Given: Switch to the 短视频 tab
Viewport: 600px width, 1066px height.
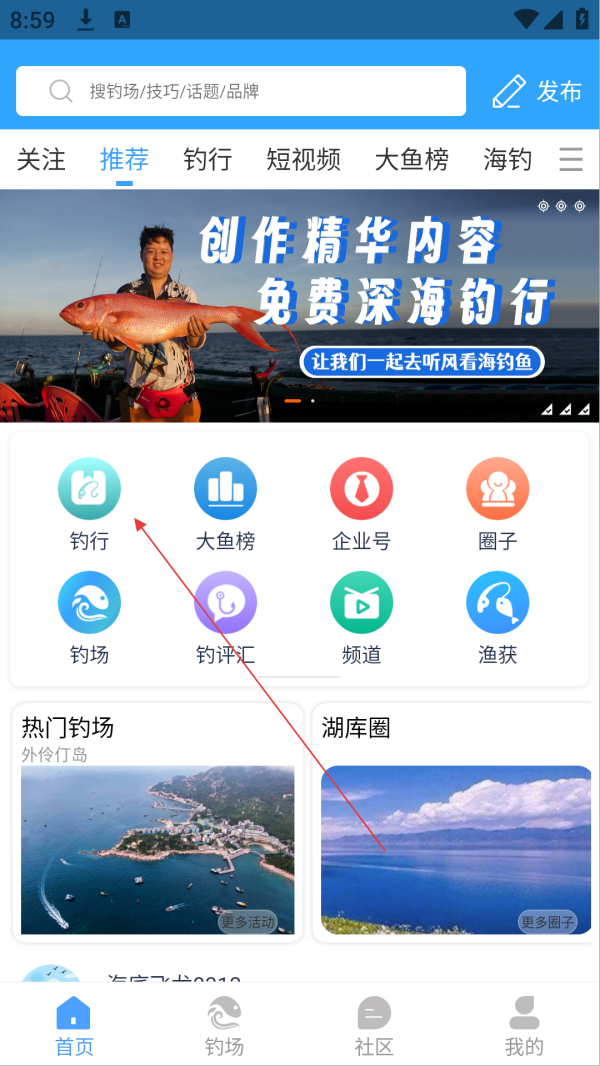Looking at the screenshot, I should tap(303, 159).
